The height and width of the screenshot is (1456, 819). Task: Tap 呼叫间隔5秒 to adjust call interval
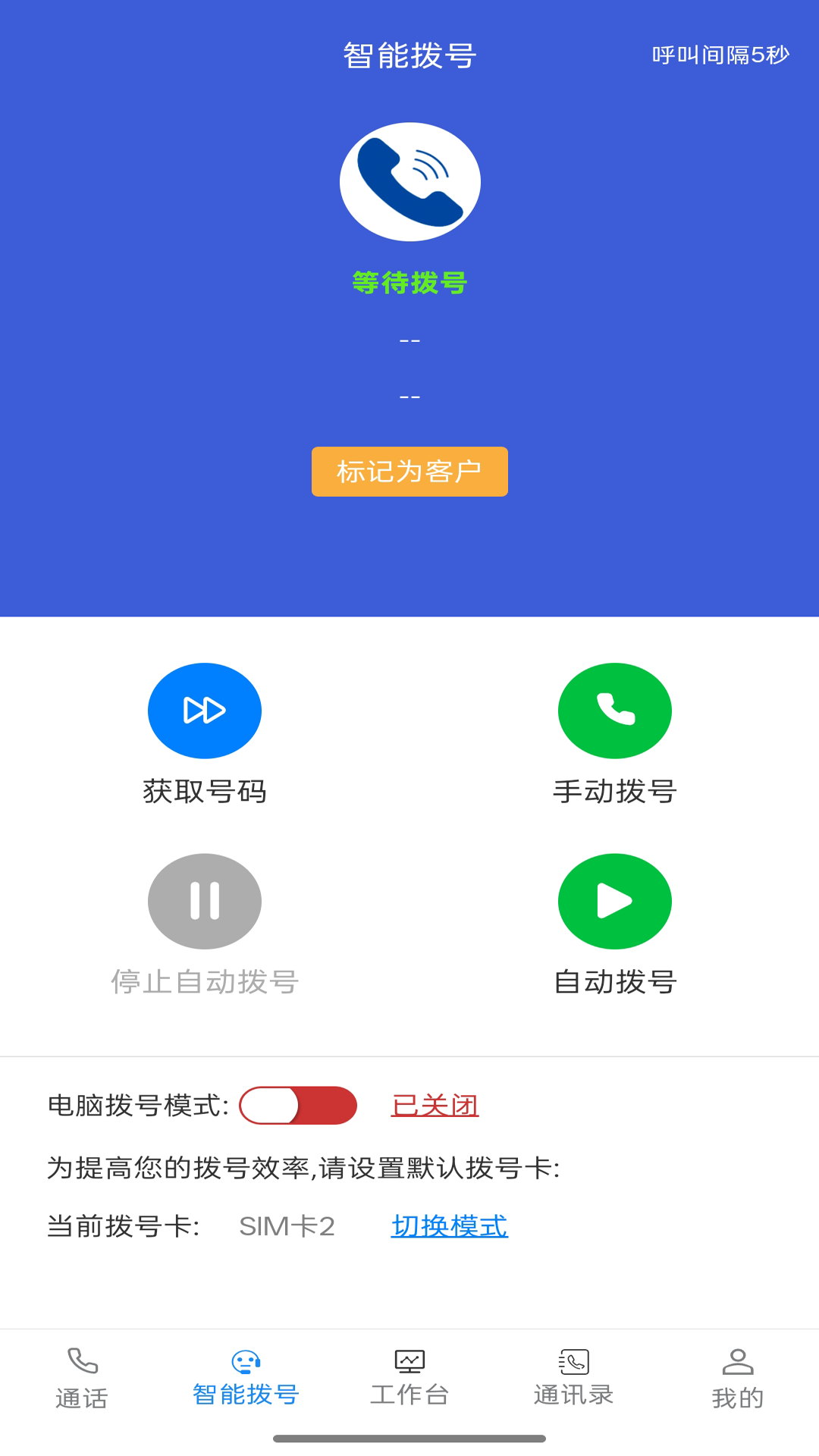(719, 55)
